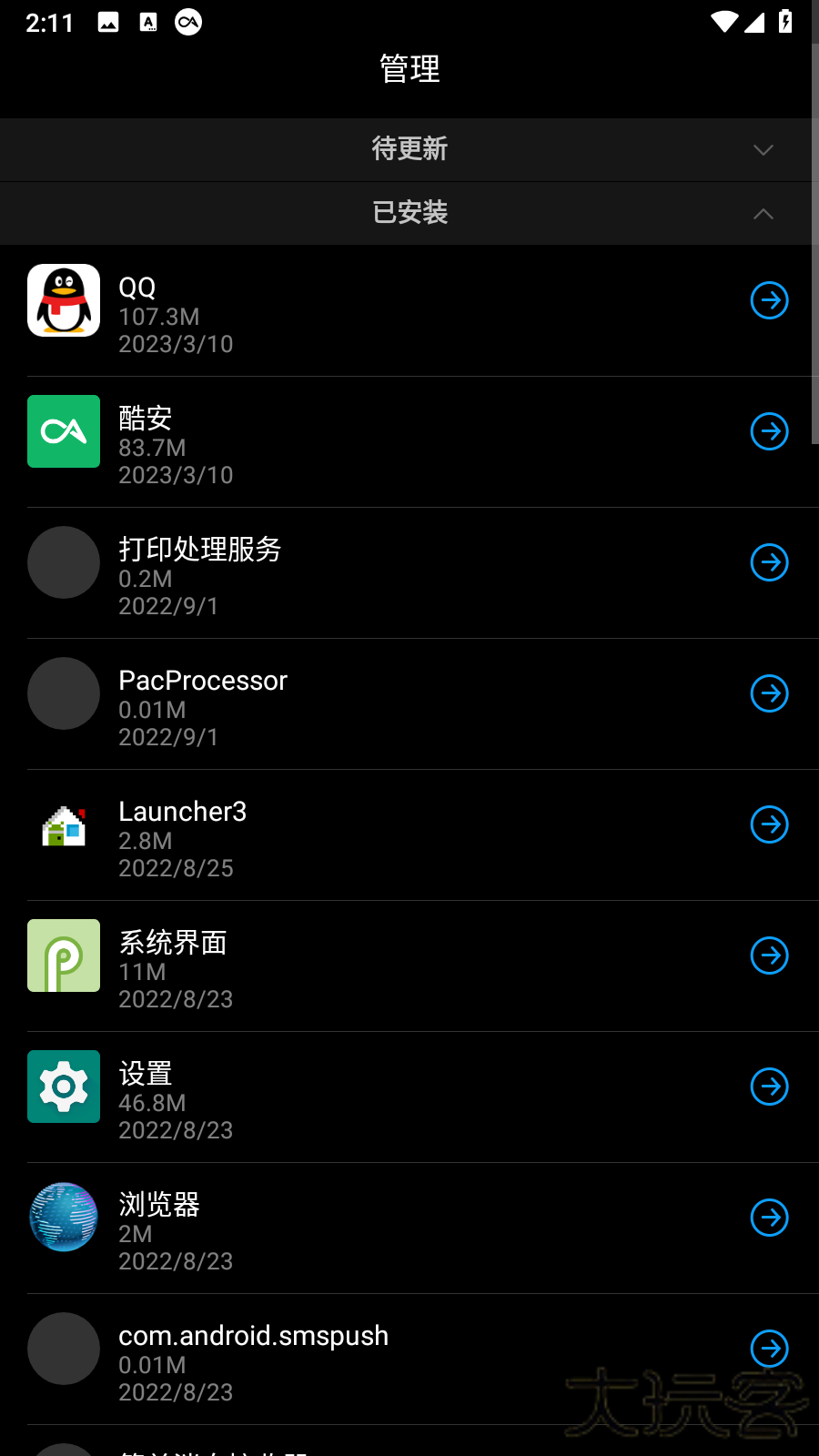Open the QQ app icon

(x=64, y=300)
